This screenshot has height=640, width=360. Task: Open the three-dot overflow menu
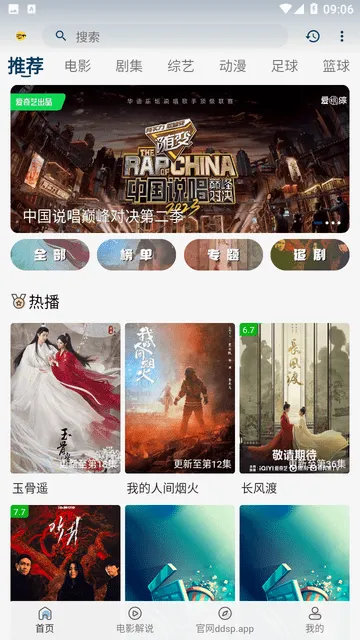coord(342,36)
